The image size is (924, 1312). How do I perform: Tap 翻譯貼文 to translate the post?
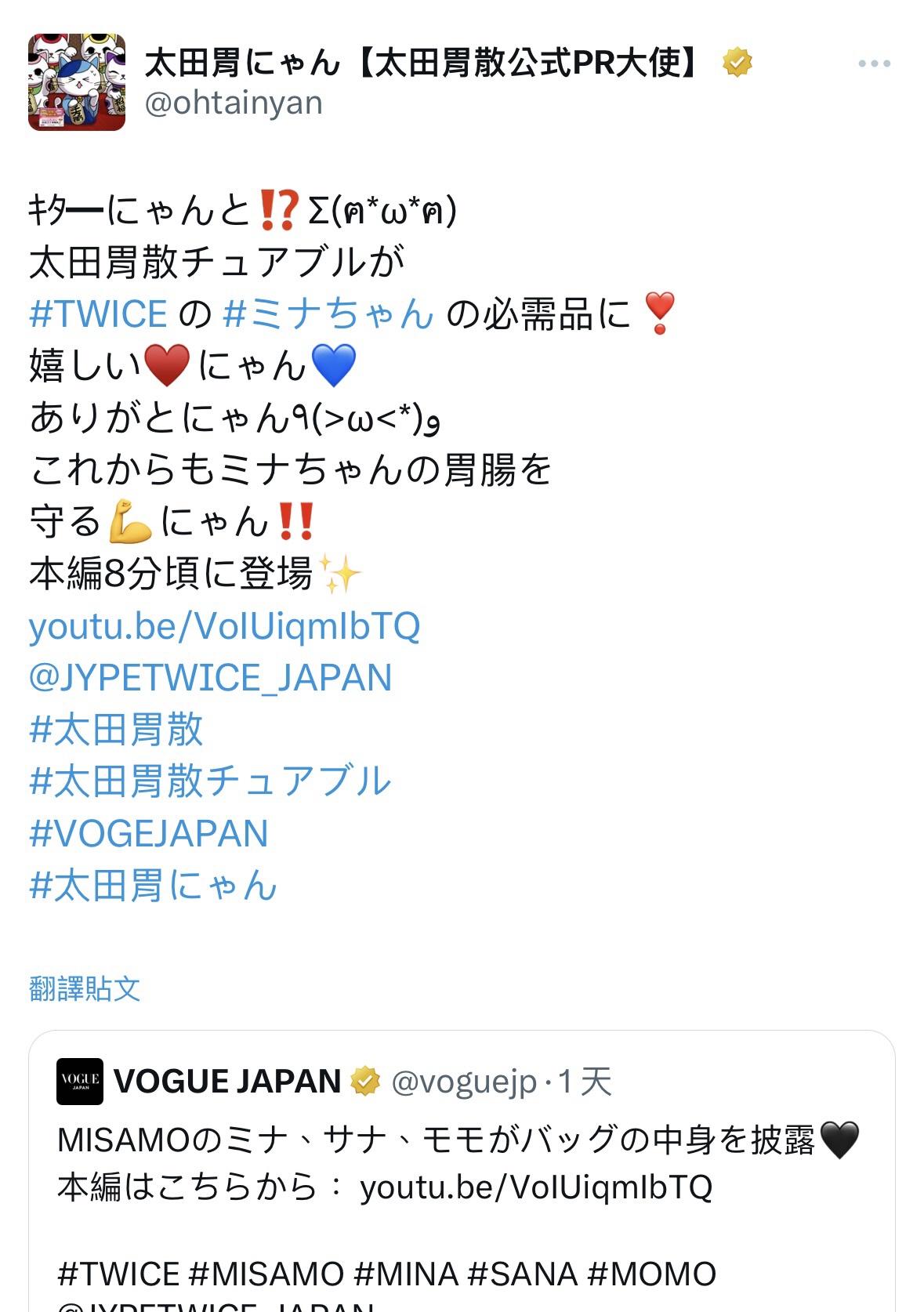coord(85,989)
